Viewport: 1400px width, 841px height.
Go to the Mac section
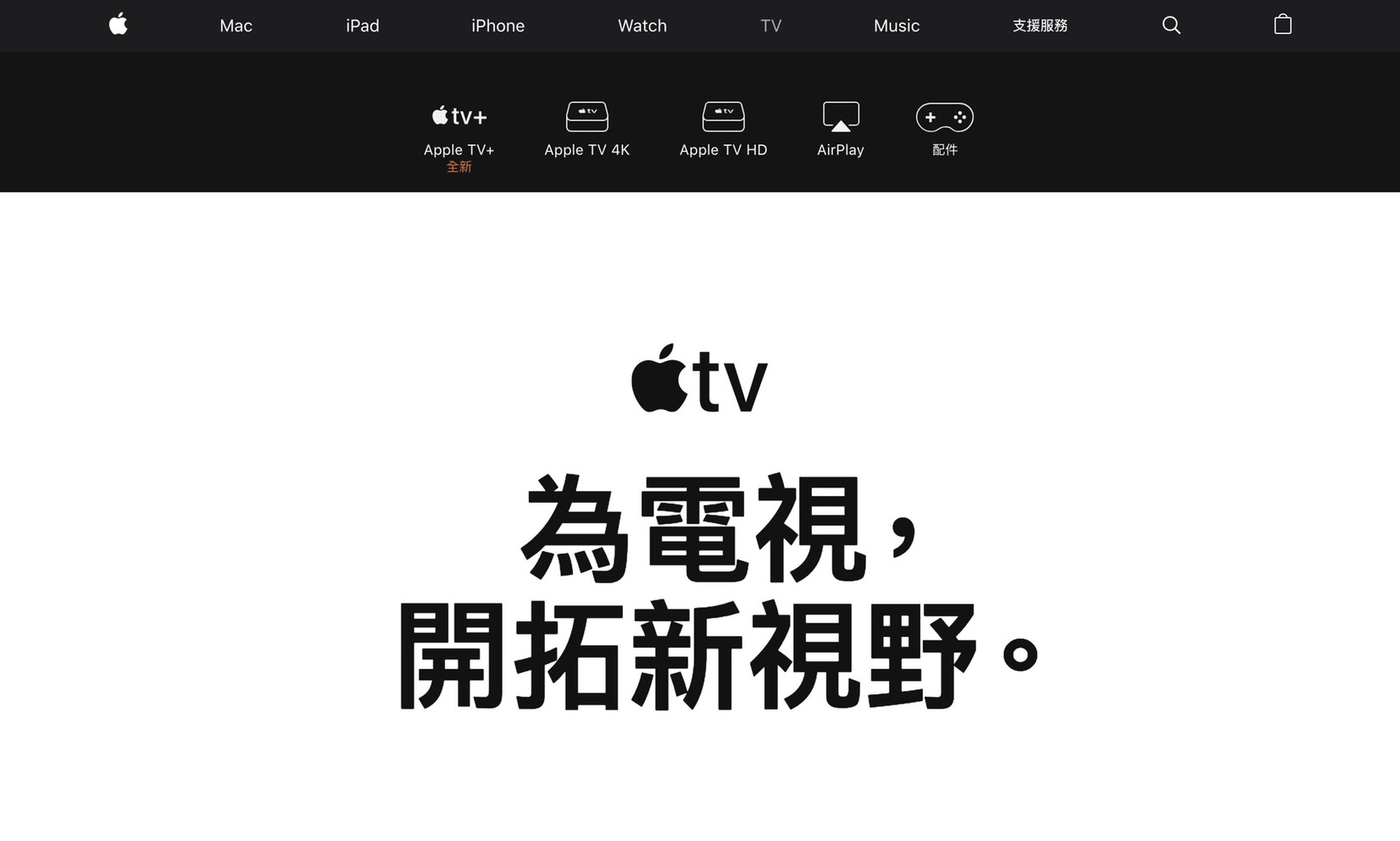click(236, 25)
